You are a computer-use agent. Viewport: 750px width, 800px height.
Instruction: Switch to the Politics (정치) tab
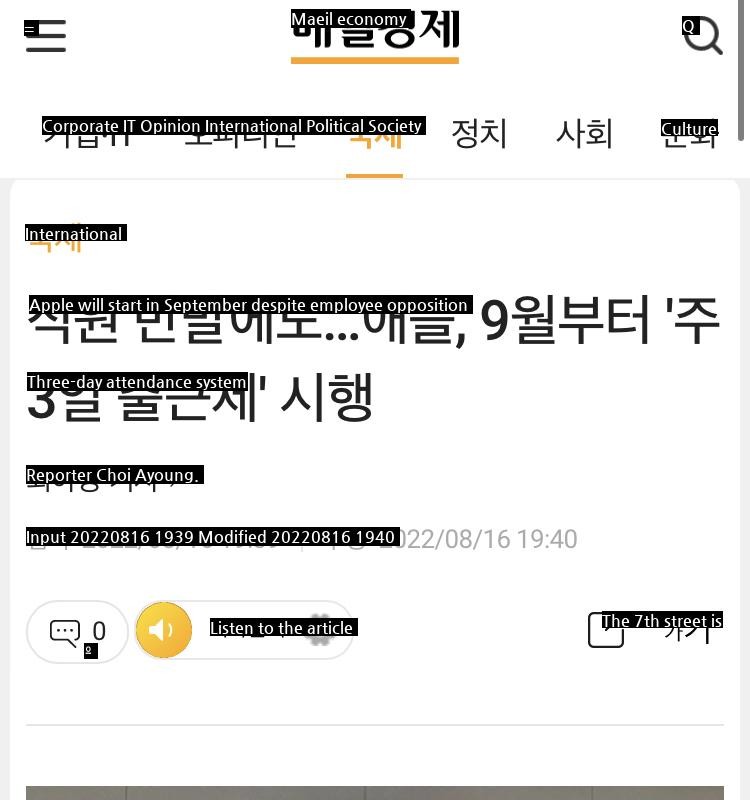(479, 133)
